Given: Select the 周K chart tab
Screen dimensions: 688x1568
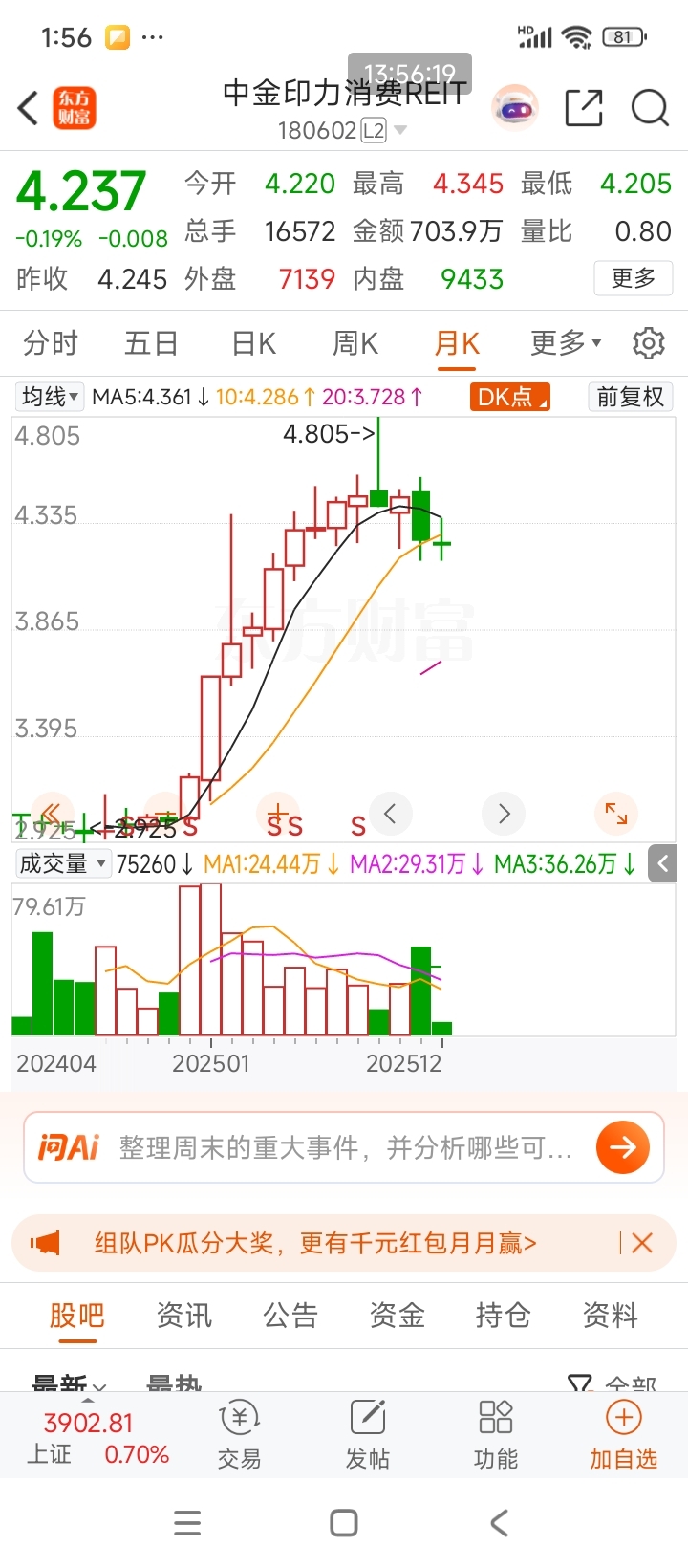Looking at the screenshot, I should tap(355, 343).
